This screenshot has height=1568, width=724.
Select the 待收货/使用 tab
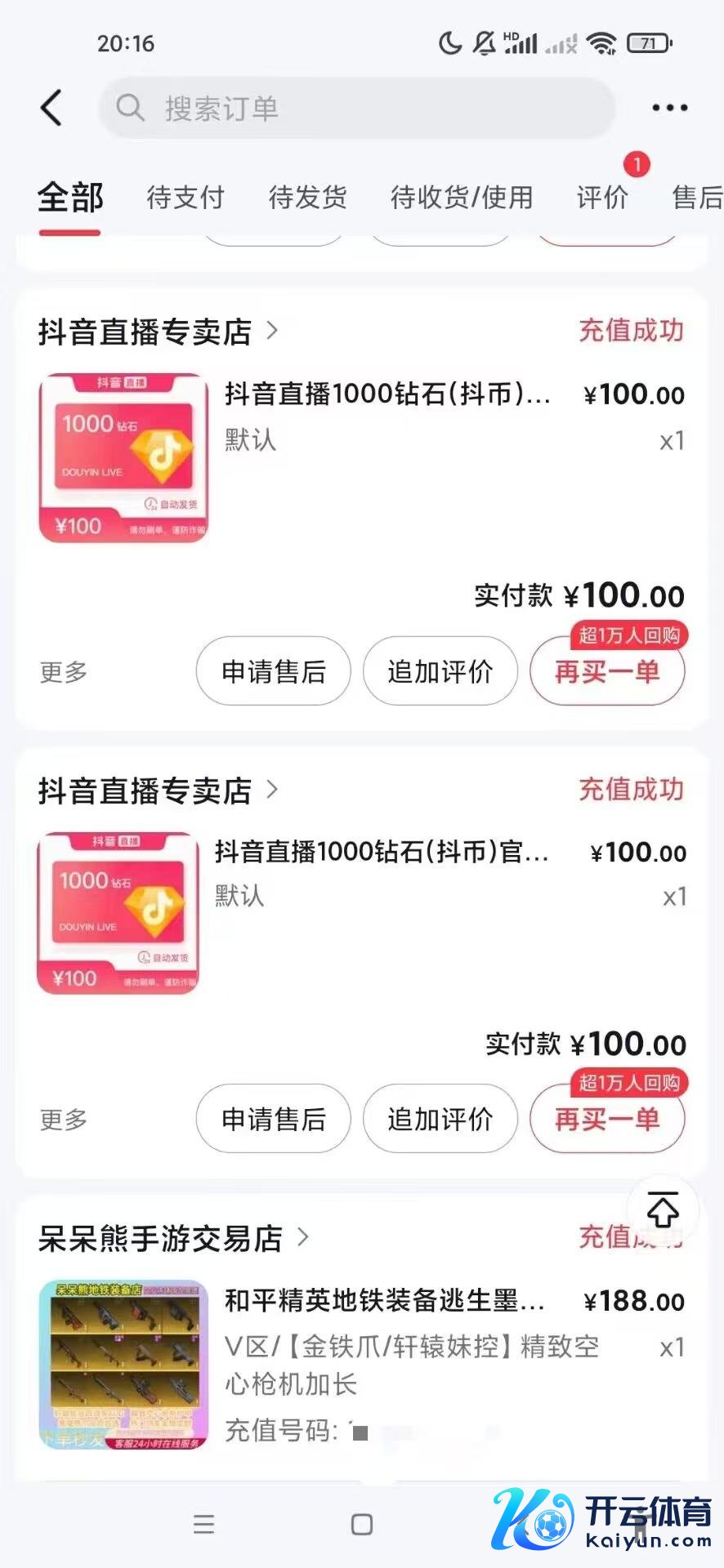click(462, 198)
